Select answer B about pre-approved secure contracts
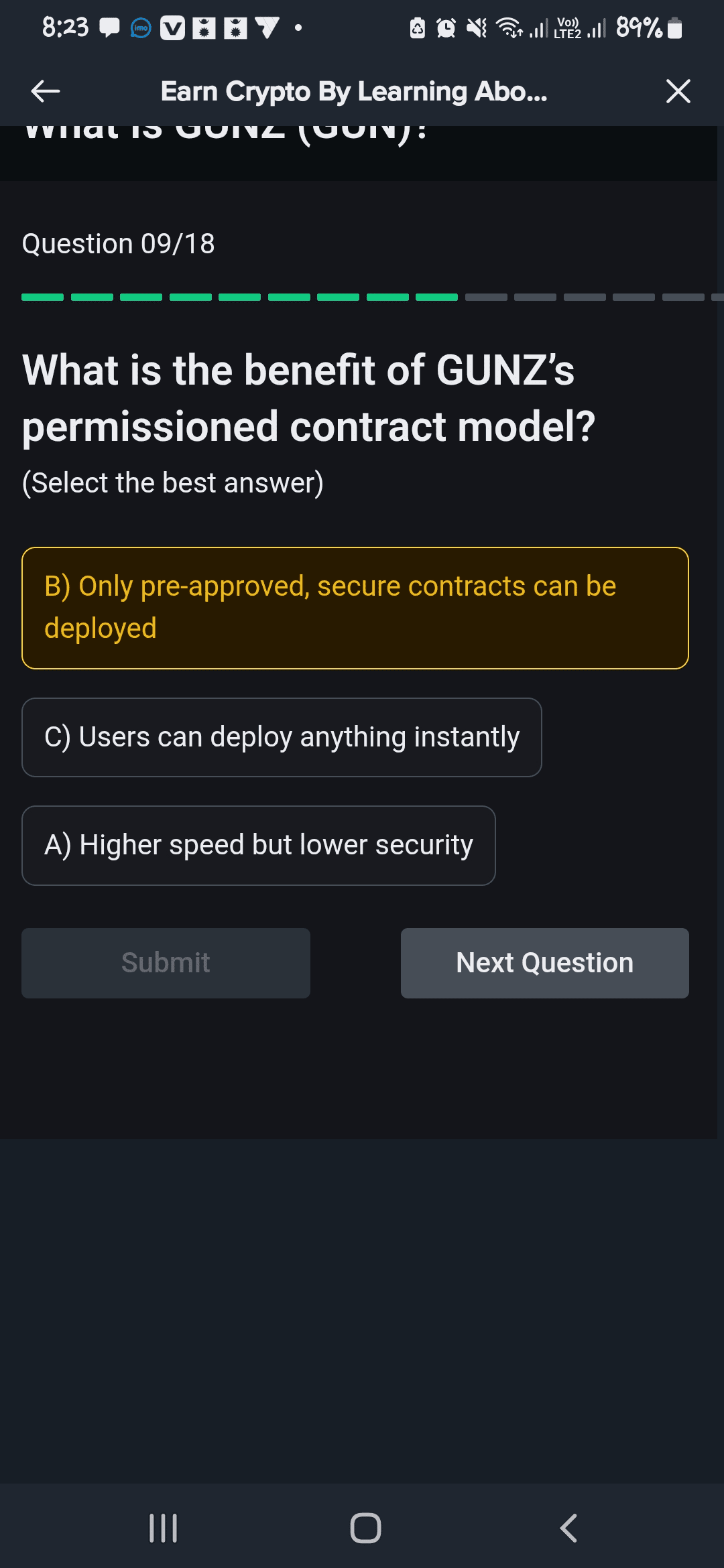This screenshot has height=1568, width=724. (x=355, y=608)
